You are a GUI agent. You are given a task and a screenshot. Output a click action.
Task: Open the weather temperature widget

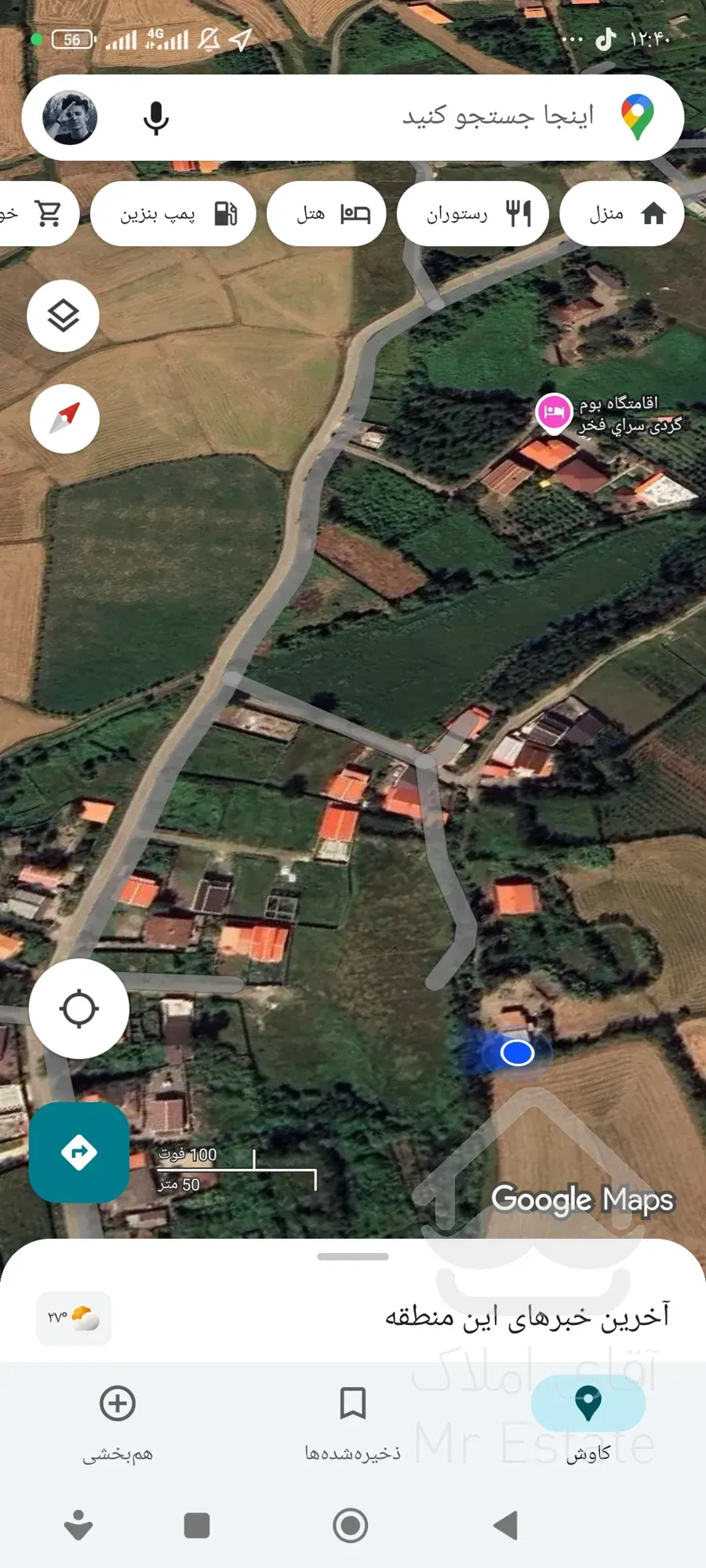(x=74, y=1318)
